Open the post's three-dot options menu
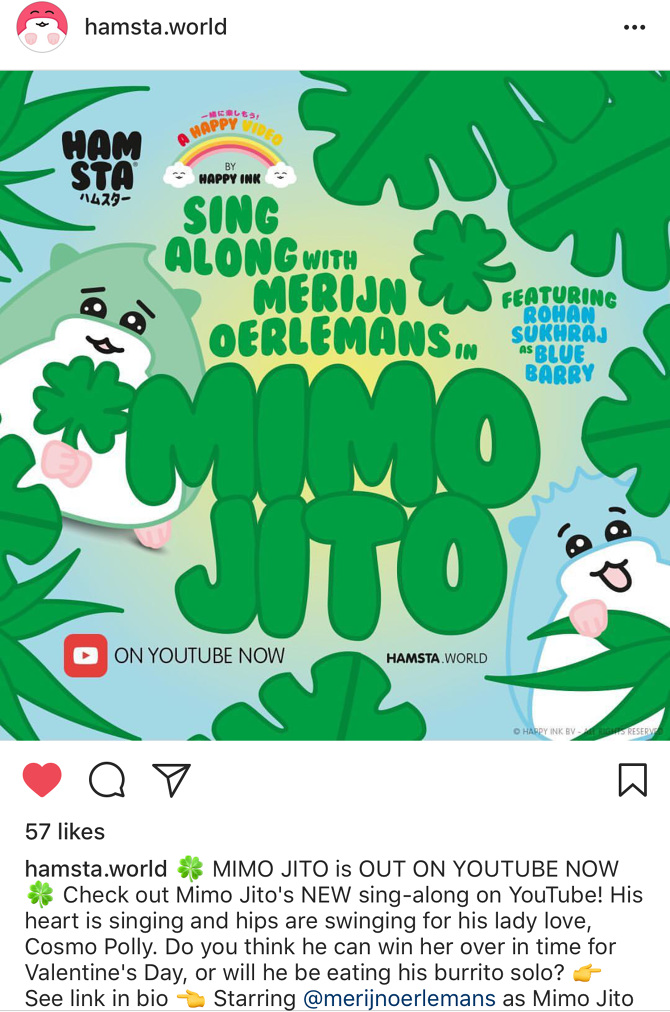This screenshot has width=670, height=1012. pos(634,27)
